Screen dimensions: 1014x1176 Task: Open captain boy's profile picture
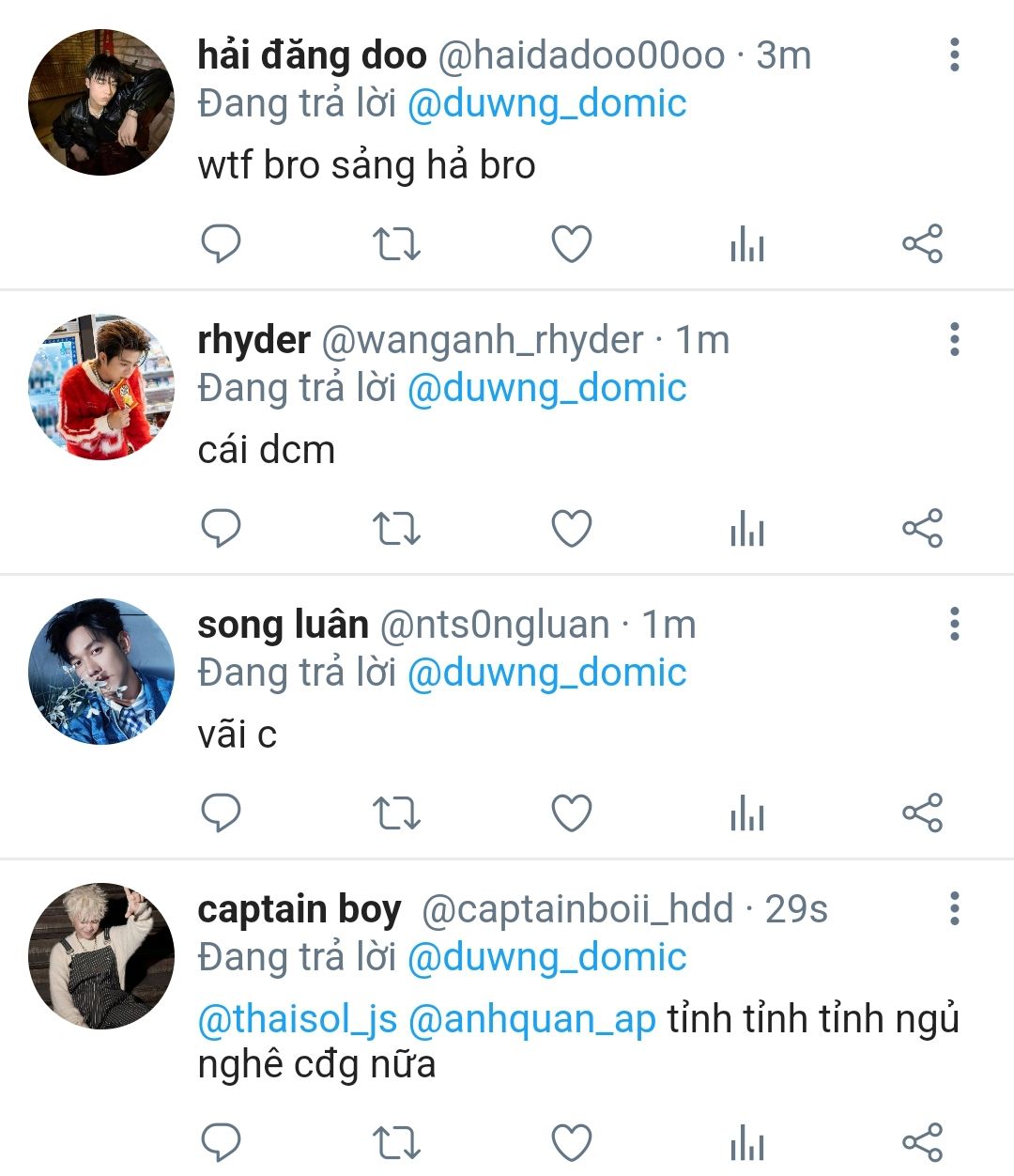click(101, 955)
